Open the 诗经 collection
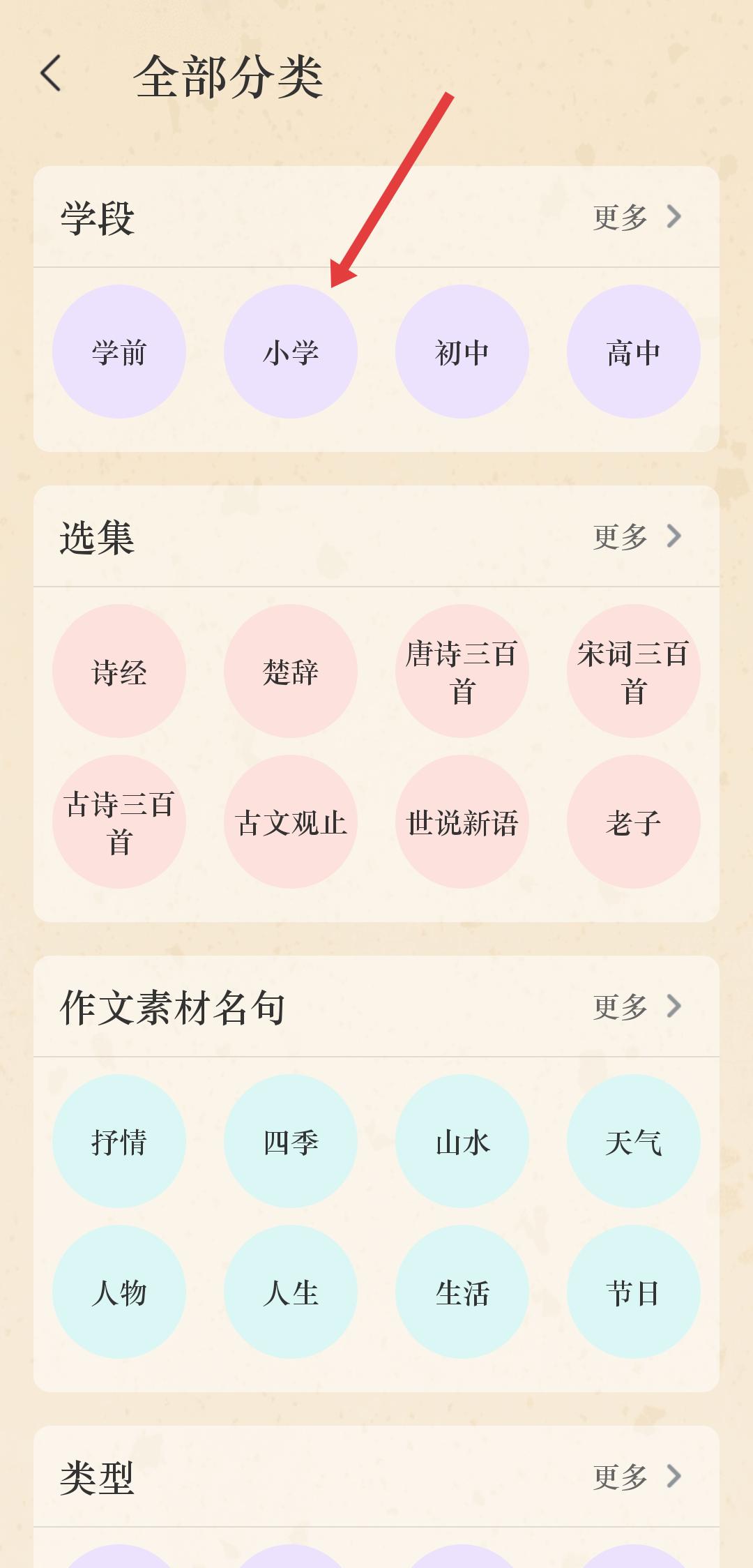The image size is (753, 1568). click(x=119, y=671)
